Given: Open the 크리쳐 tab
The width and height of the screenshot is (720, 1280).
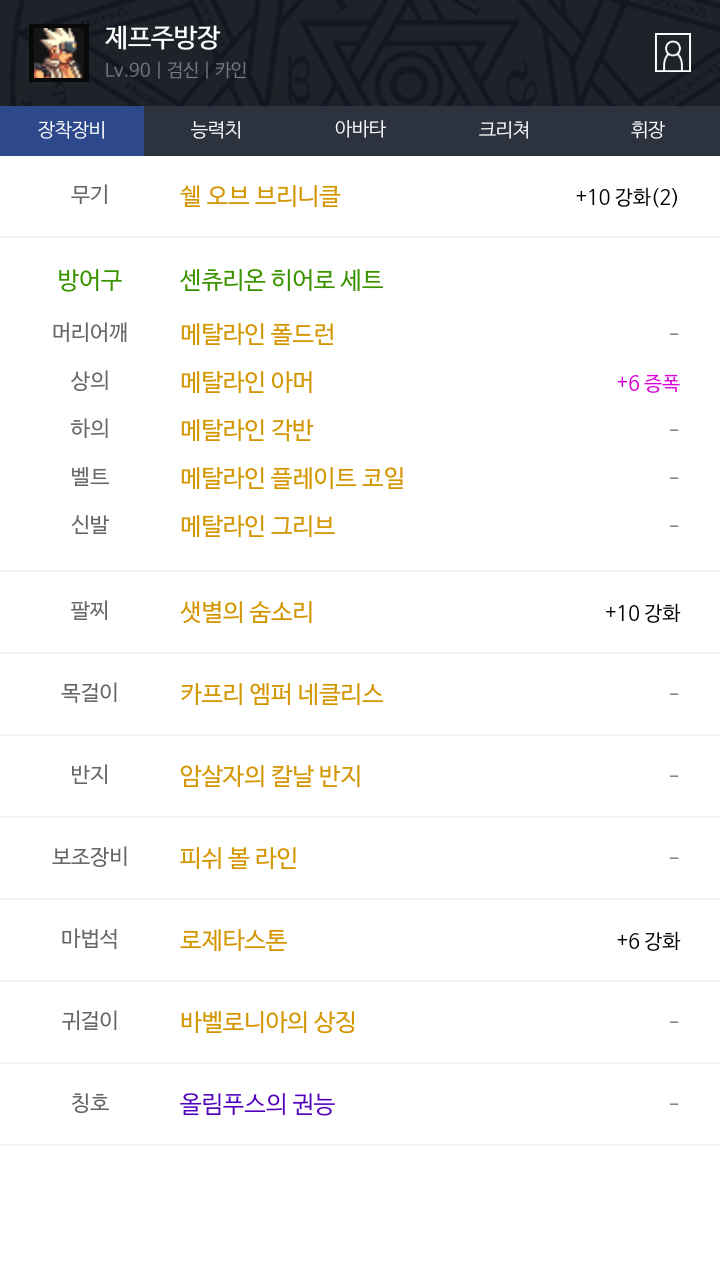Looking at the screenshot, I should tap(504, 130).
